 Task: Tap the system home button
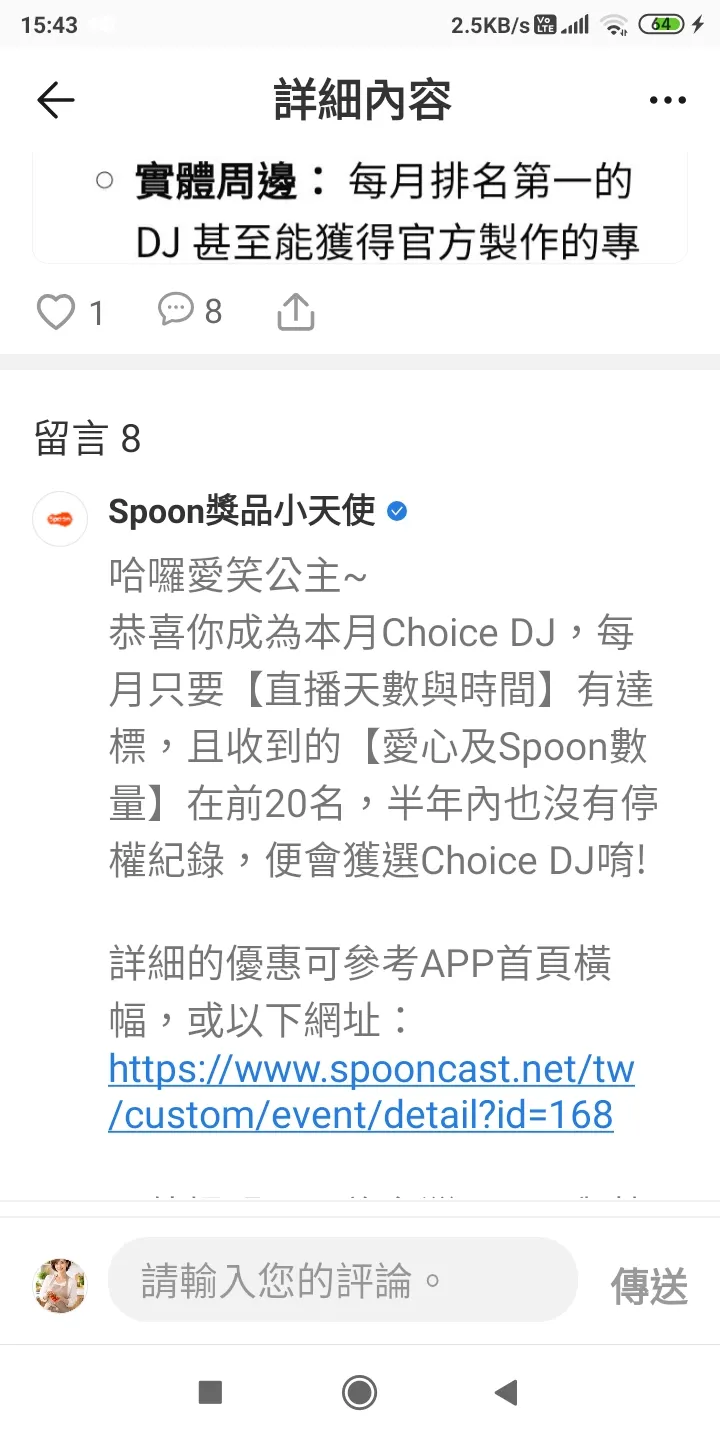[x=359, y=1392]
